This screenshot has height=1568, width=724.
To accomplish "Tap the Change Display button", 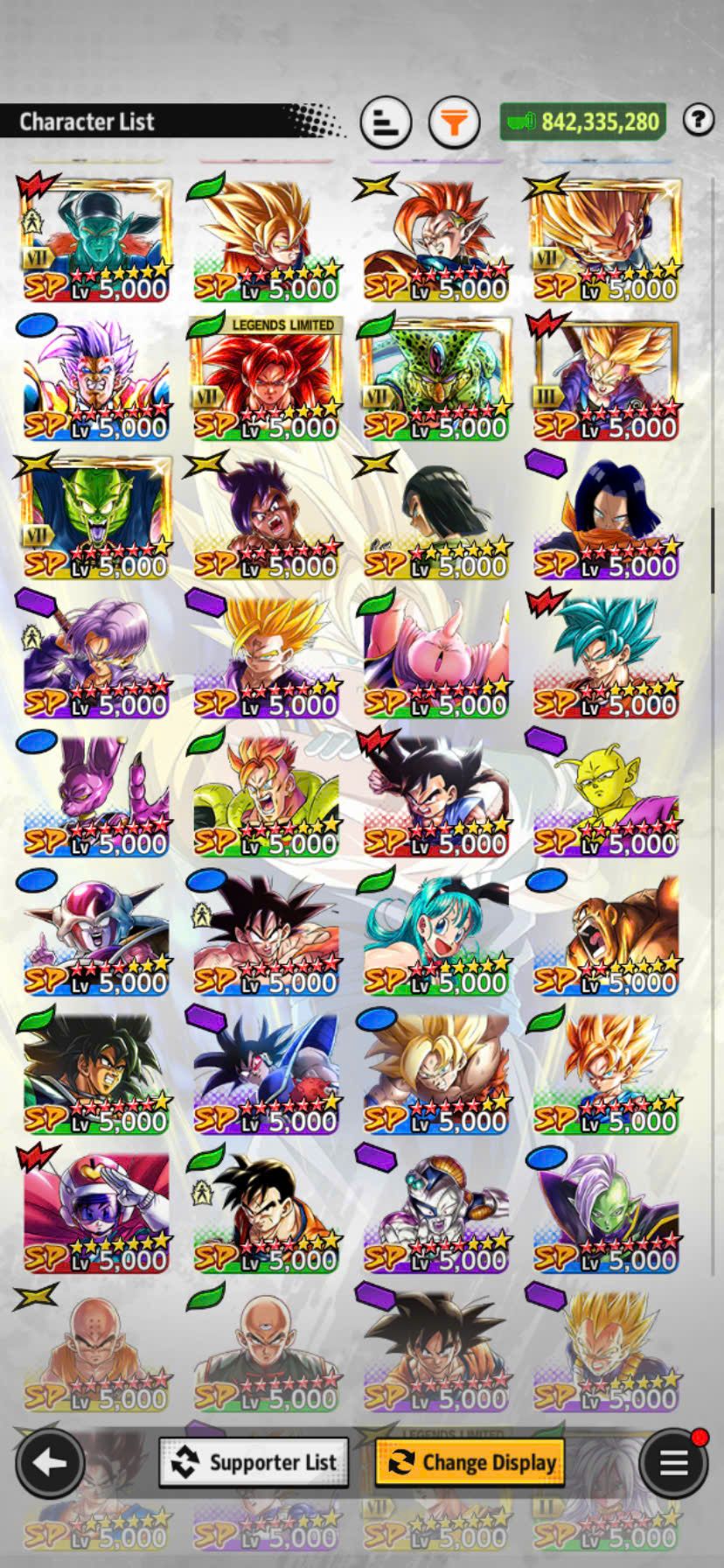I will 470,1462.
